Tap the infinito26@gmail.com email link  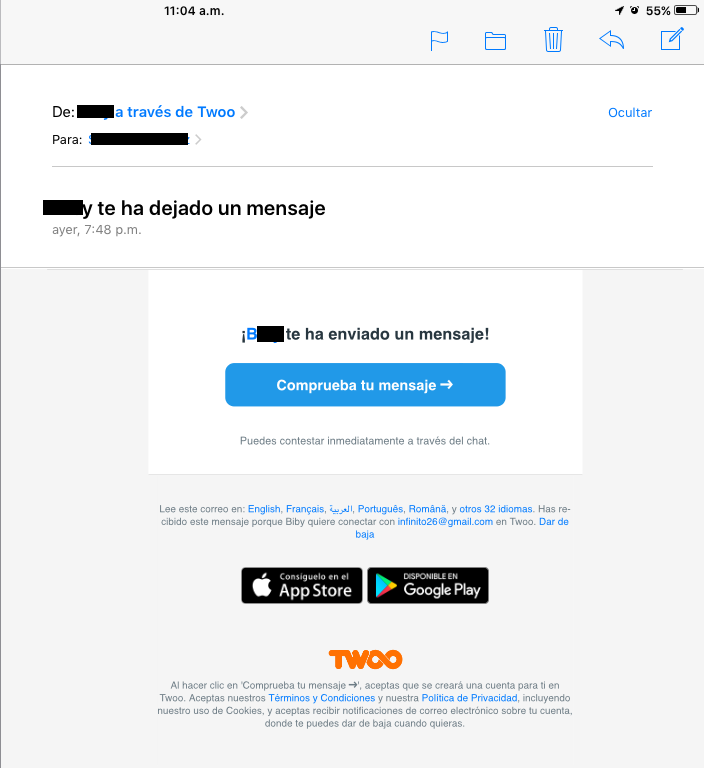tap(445, 522)
